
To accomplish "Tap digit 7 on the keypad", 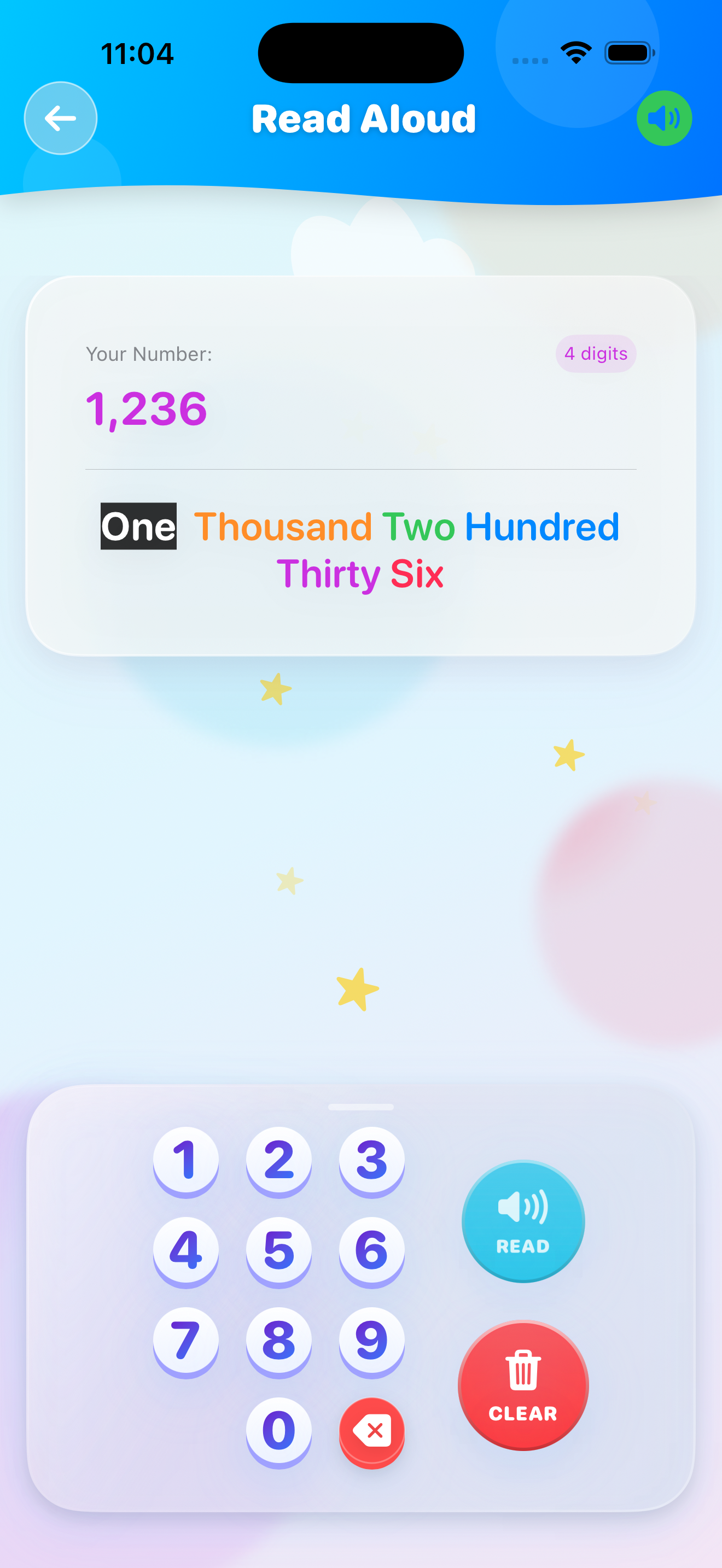I will [185, 1341].
